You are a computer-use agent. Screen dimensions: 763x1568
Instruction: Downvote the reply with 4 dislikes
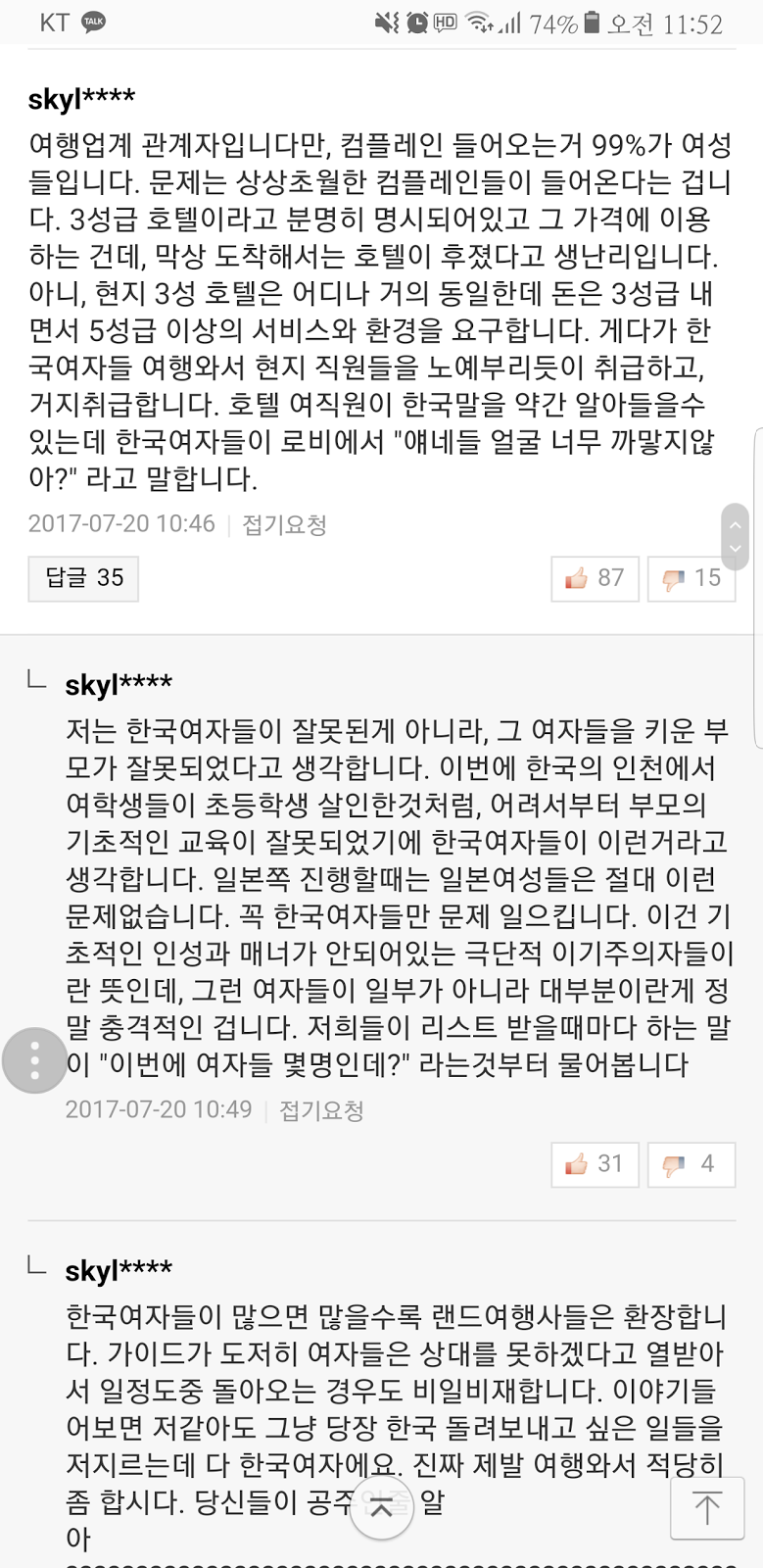coord(691,1164)
